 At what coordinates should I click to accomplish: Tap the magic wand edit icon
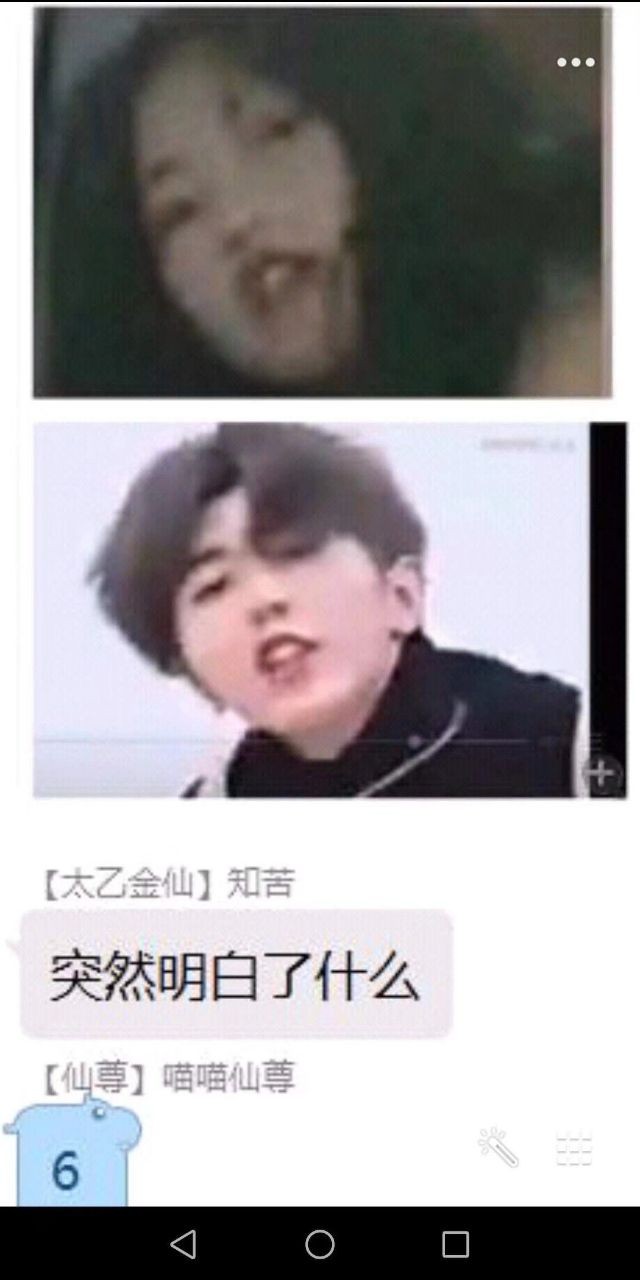(x=498, y=1148)
